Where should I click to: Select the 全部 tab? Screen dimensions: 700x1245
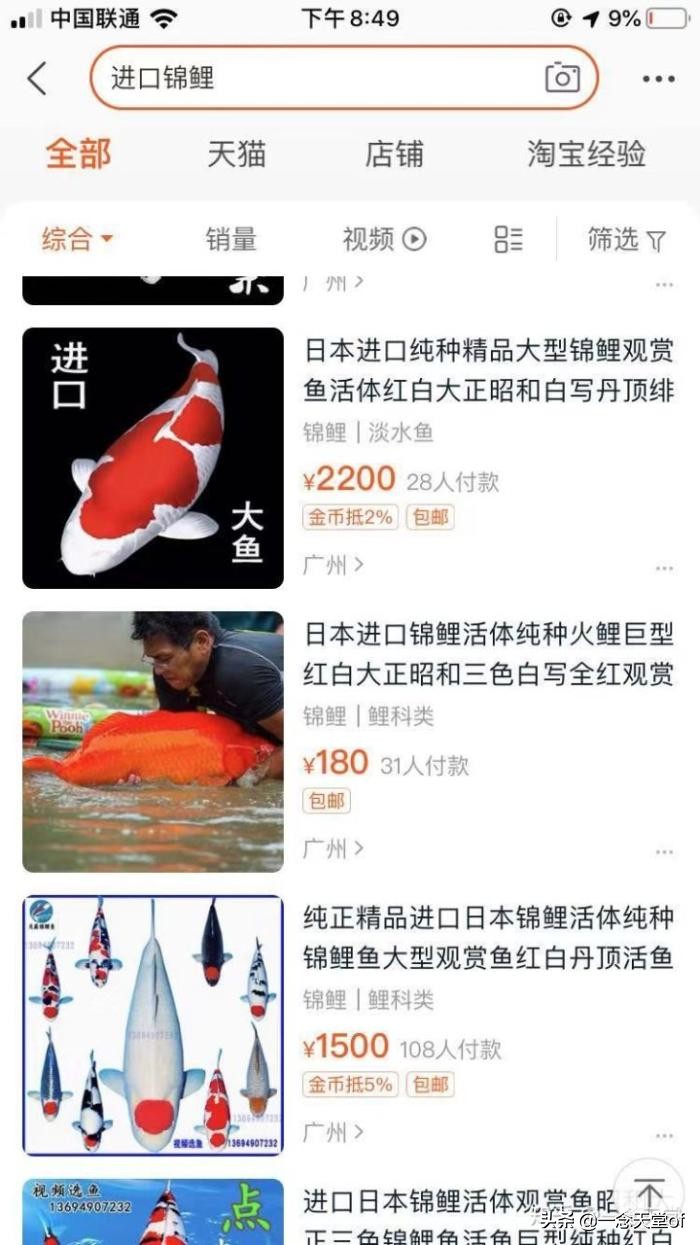click(x=78, y=154)
